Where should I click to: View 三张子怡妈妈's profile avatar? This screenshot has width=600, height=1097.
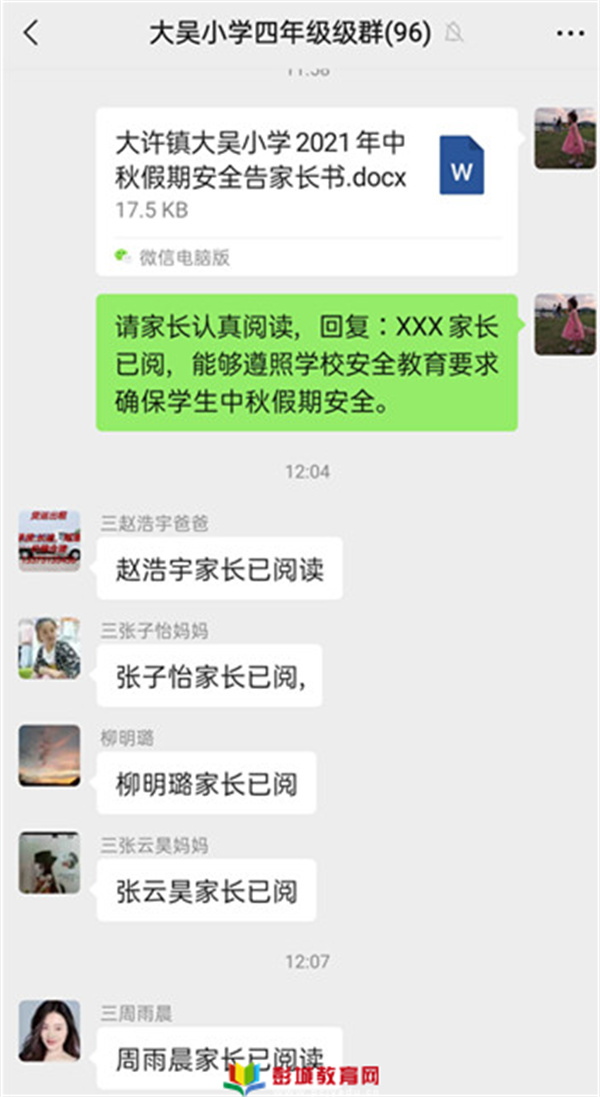click(x=49, y=648)
